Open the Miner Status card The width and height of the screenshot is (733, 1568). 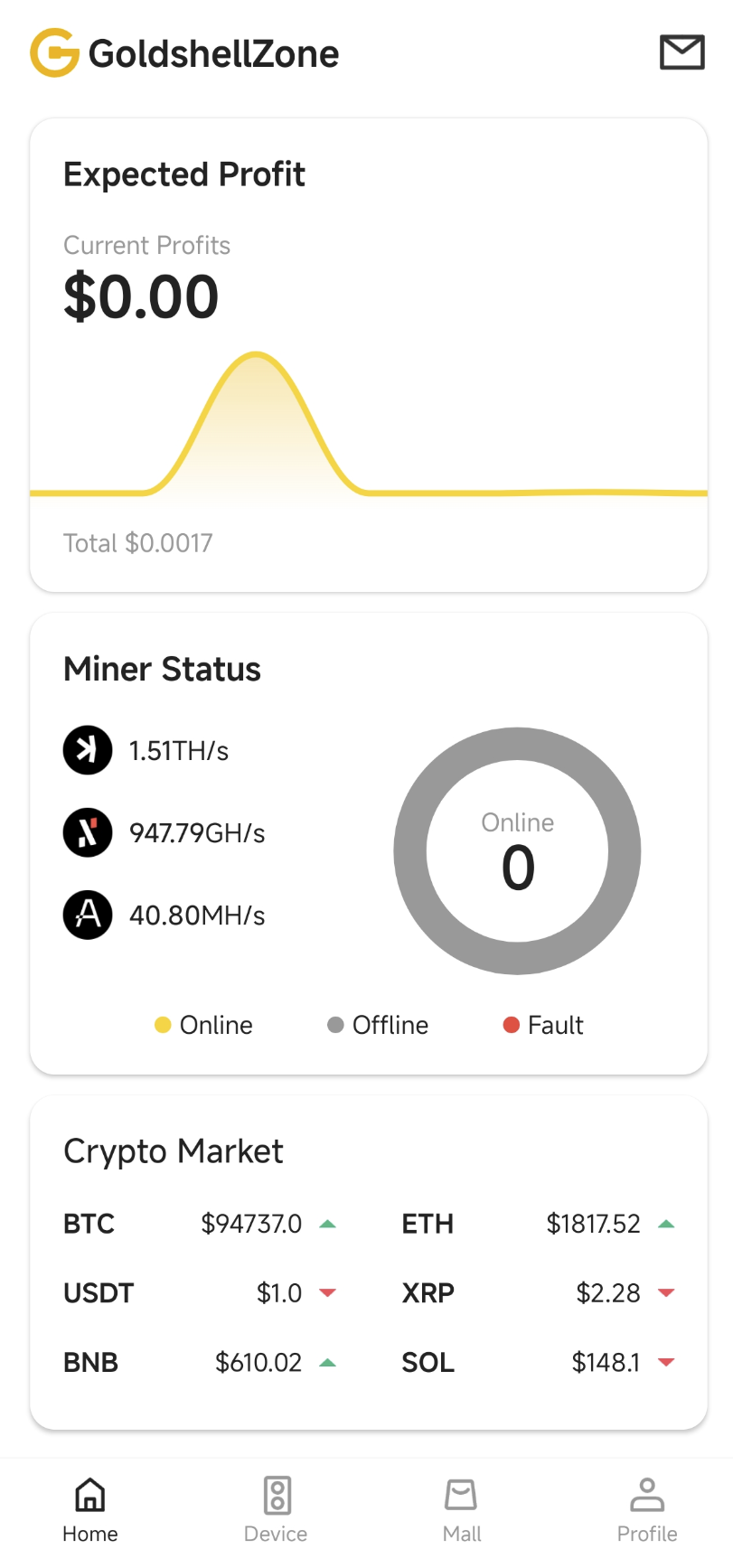click(369, 844)
